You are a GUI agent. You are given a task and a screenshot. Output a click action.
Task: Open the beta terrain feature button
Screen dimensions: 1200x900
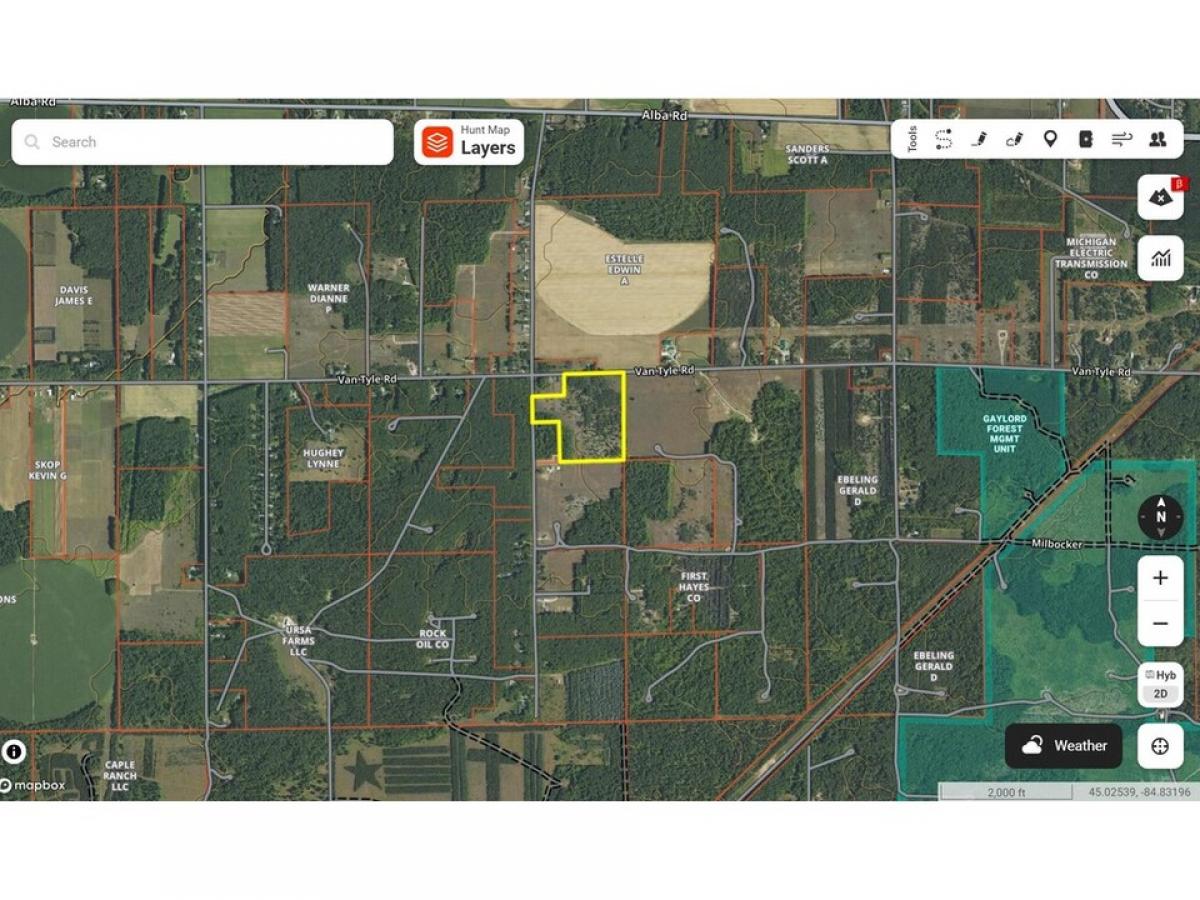(1161, 197)
